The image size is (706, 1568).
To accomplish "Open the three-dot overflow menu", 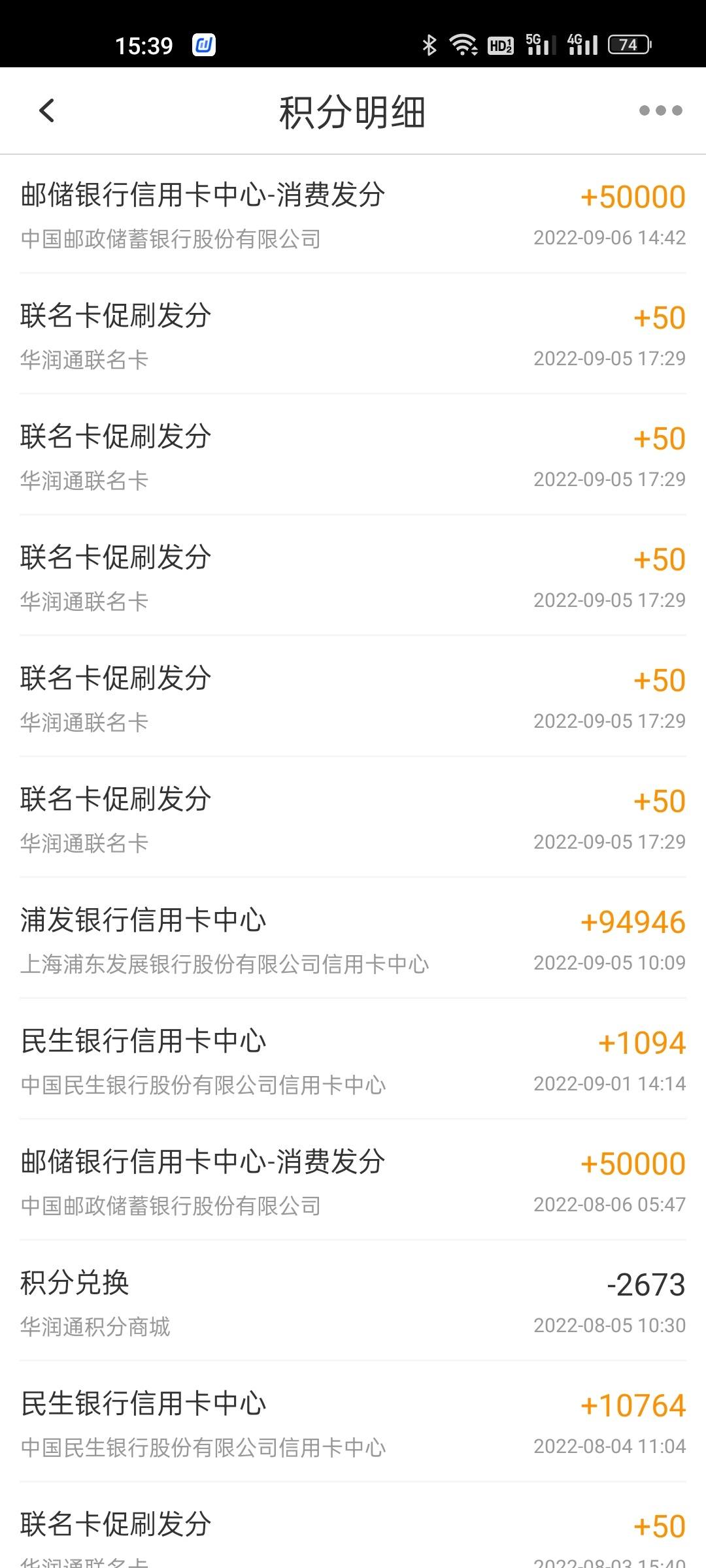I will tap(660, 111).
